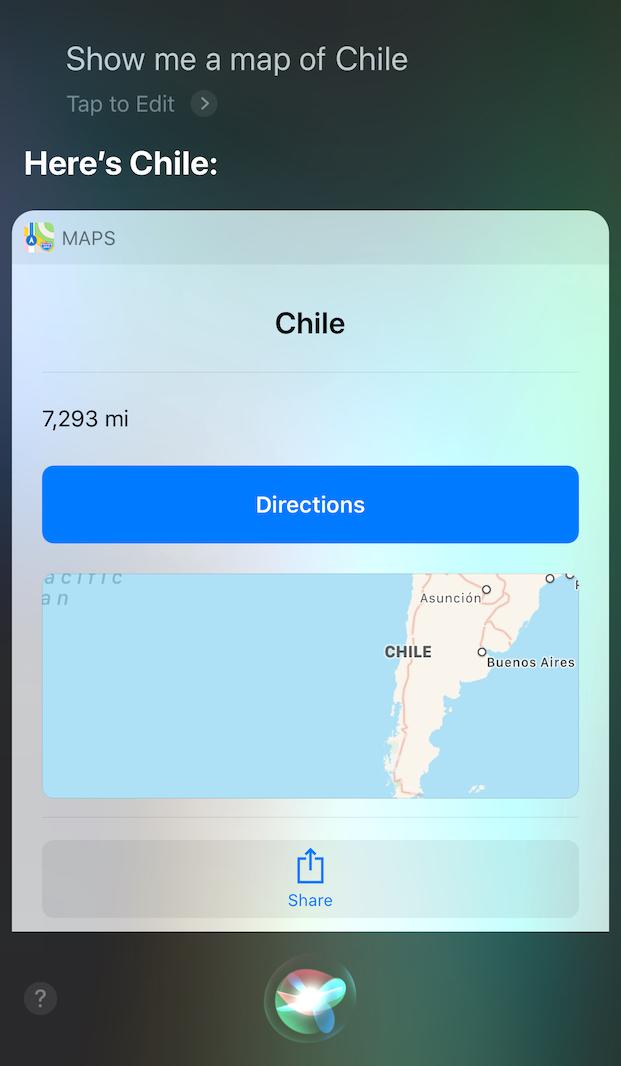The image size is (621, 1066).
Task: Open the Chile map preview
Action: [310, 686]
